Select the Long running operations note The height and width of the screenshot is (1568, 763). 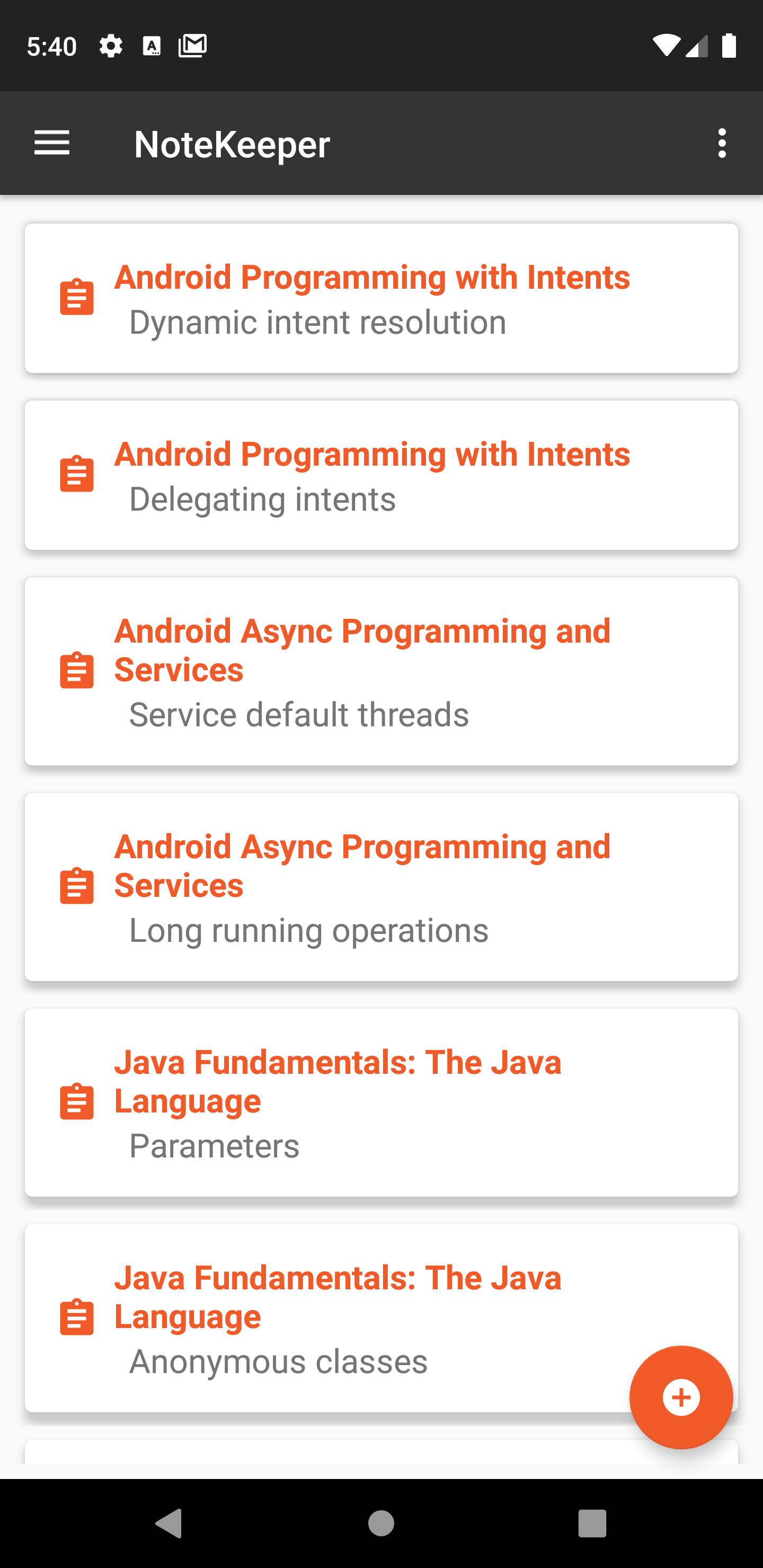click(381, 886)
